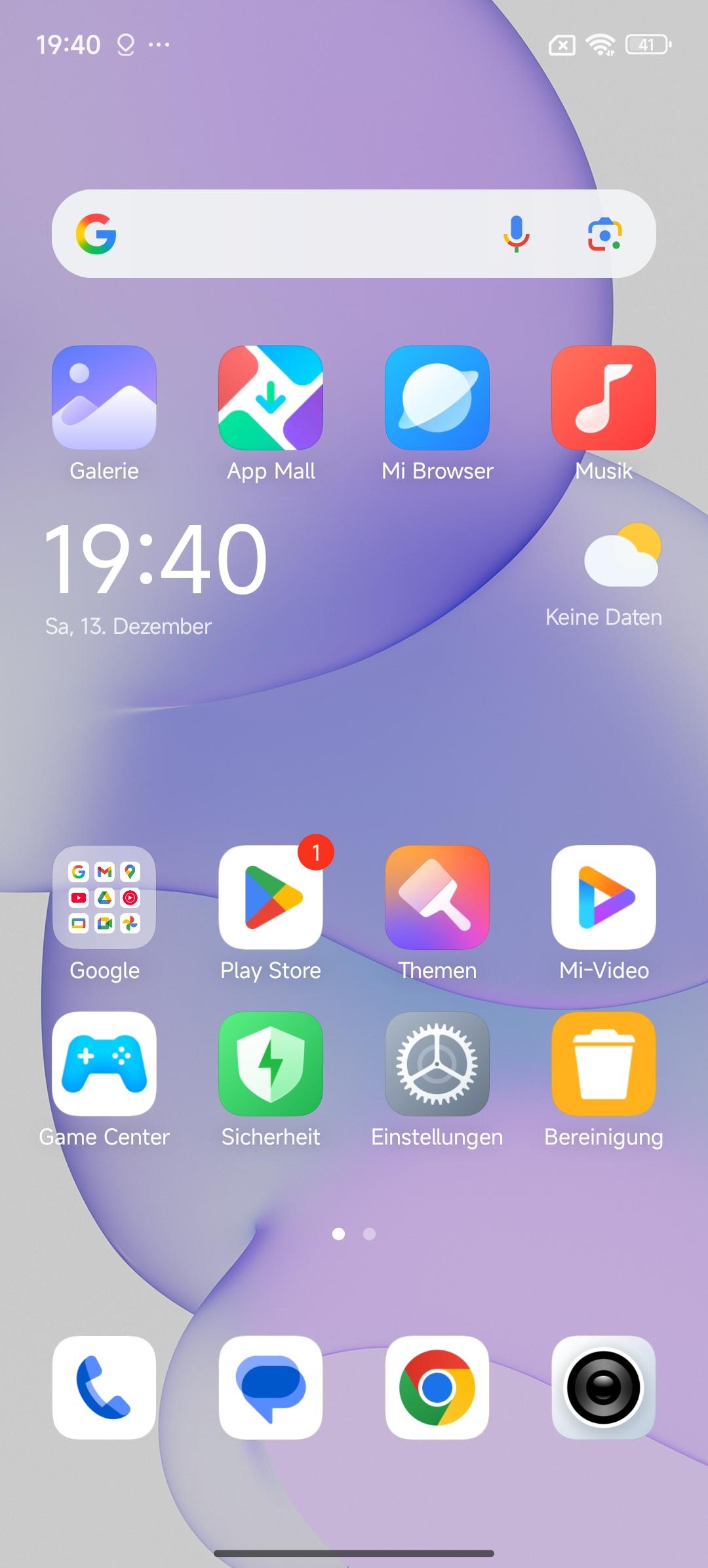Open the Galerie app

pyautogui.click(x=104, y=398)
